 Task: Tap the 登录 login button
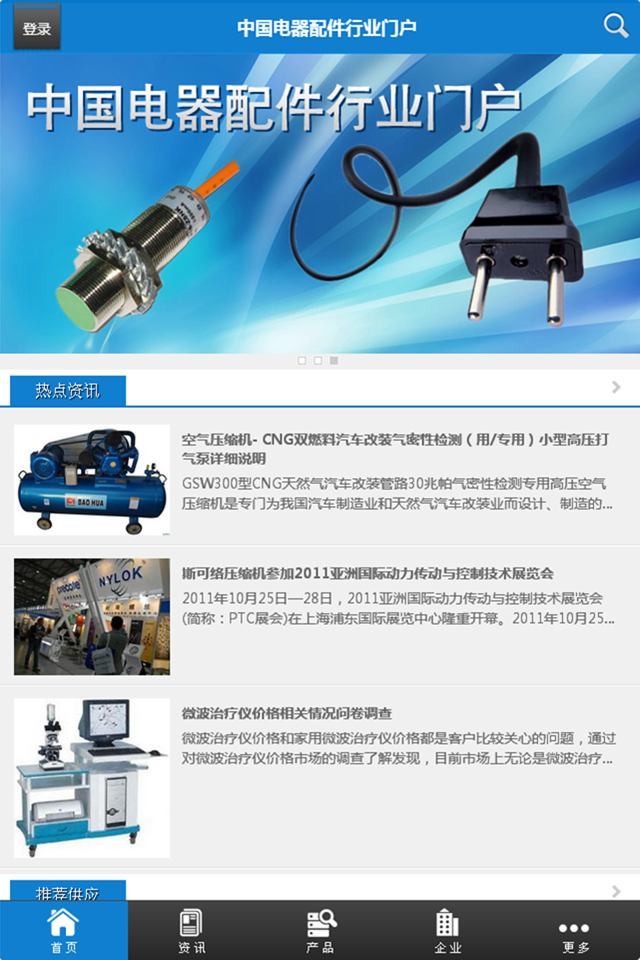pyautogui.click(x=37, y=27)
